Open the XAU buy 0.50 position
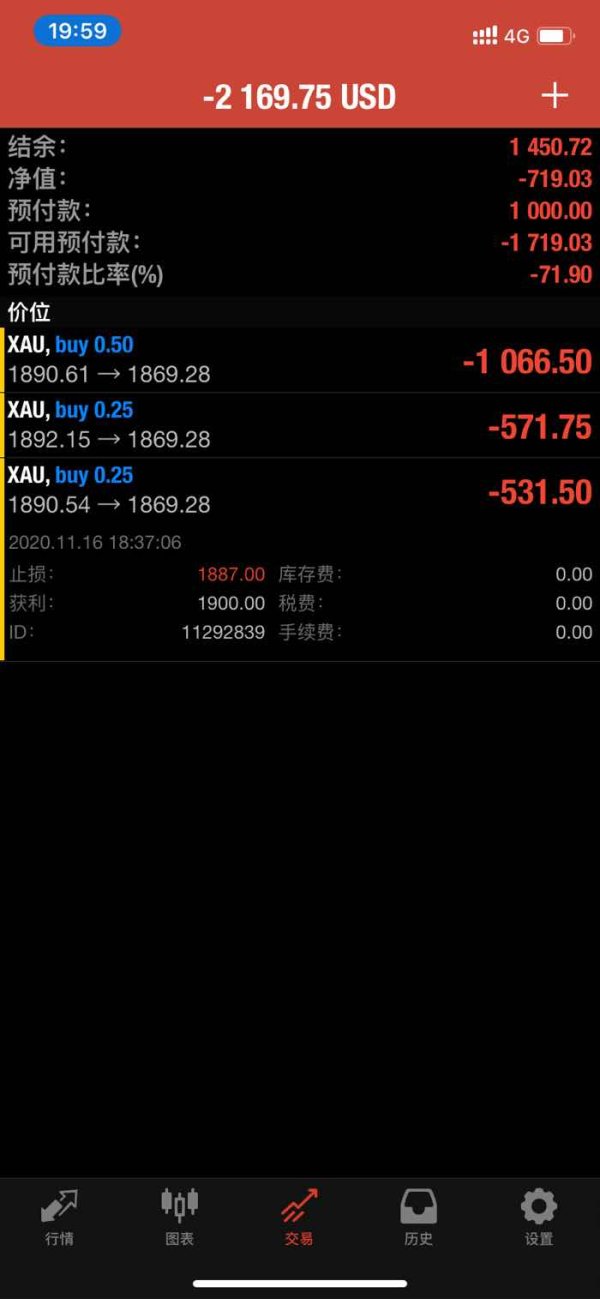 pyautogui.click(x=300, y=360)
